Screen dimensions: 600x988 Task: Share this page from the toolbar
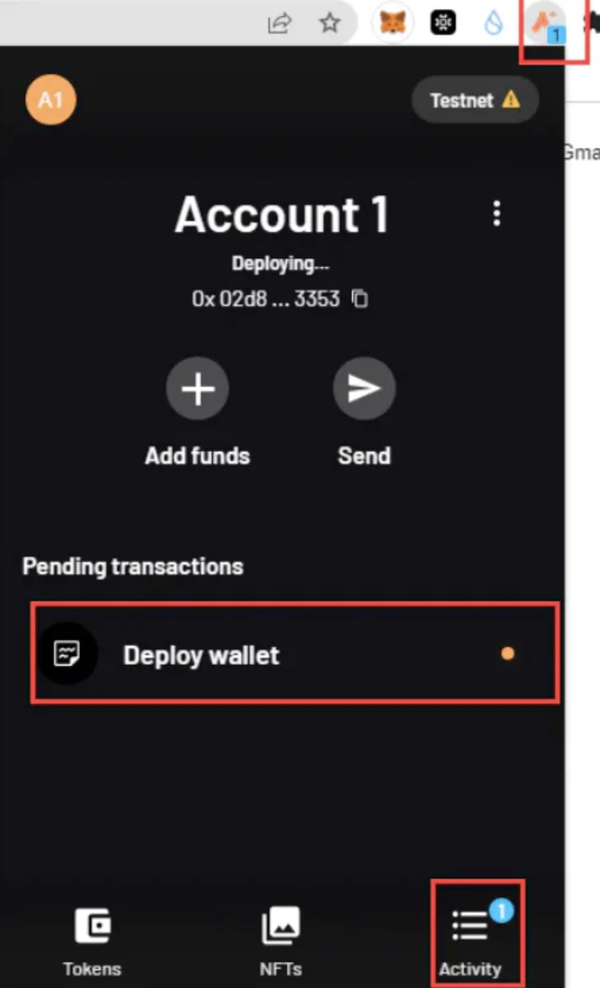(x=280, y=23)
